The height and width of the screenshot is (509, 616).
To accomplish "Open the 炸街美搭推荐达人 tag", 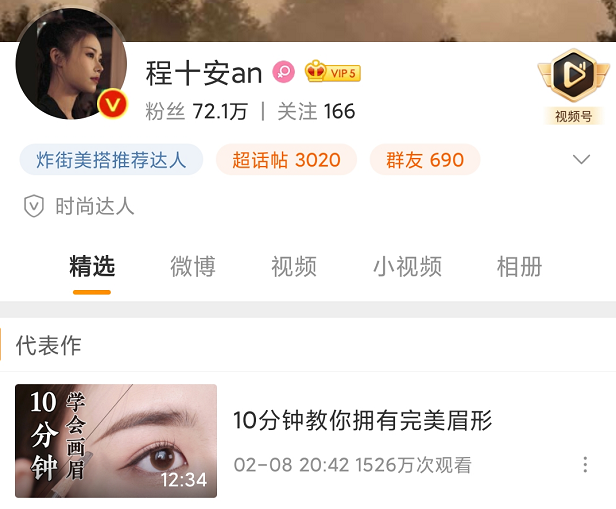I will pos(111,160).
